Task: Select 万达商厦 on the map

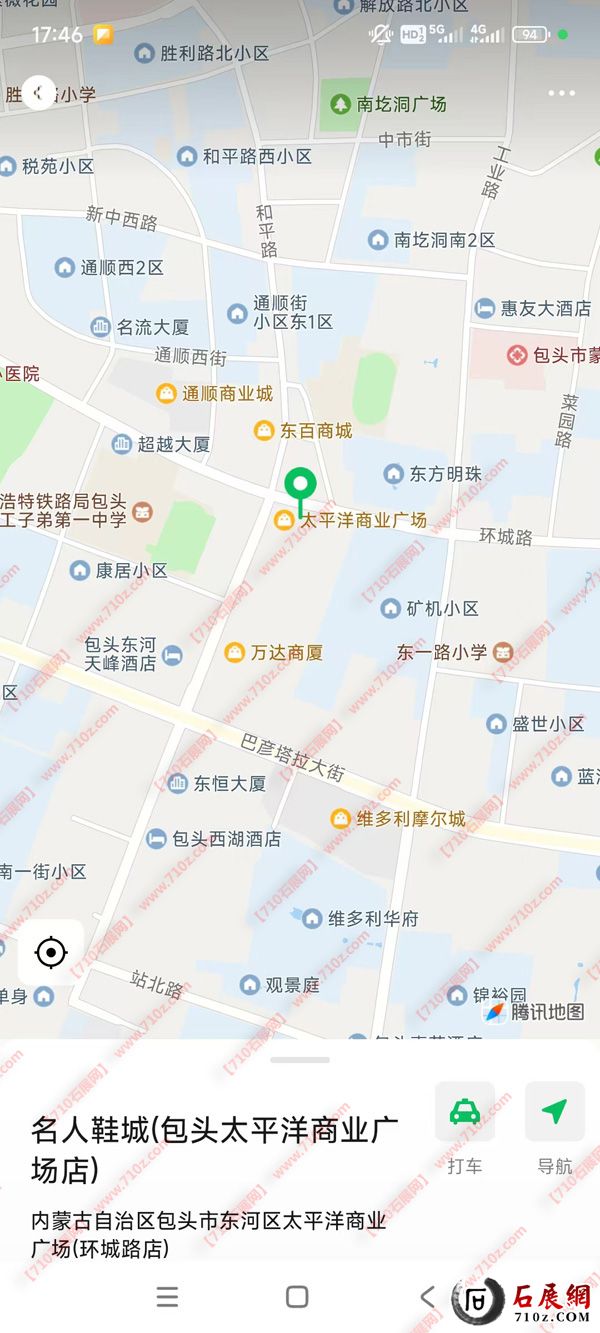Action: 273,653
